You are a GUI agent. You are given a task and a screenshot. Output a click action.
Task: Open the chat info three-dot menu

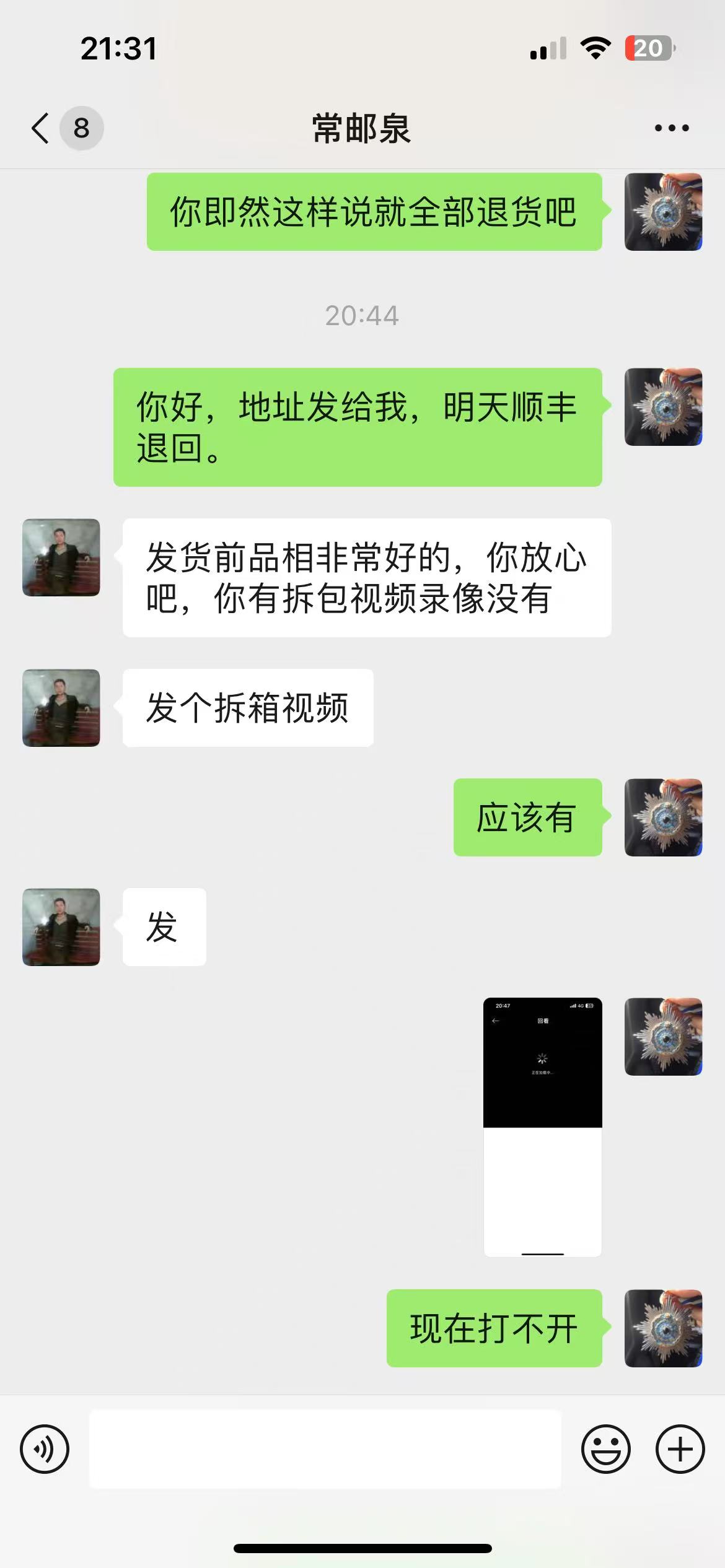(672, 128)
